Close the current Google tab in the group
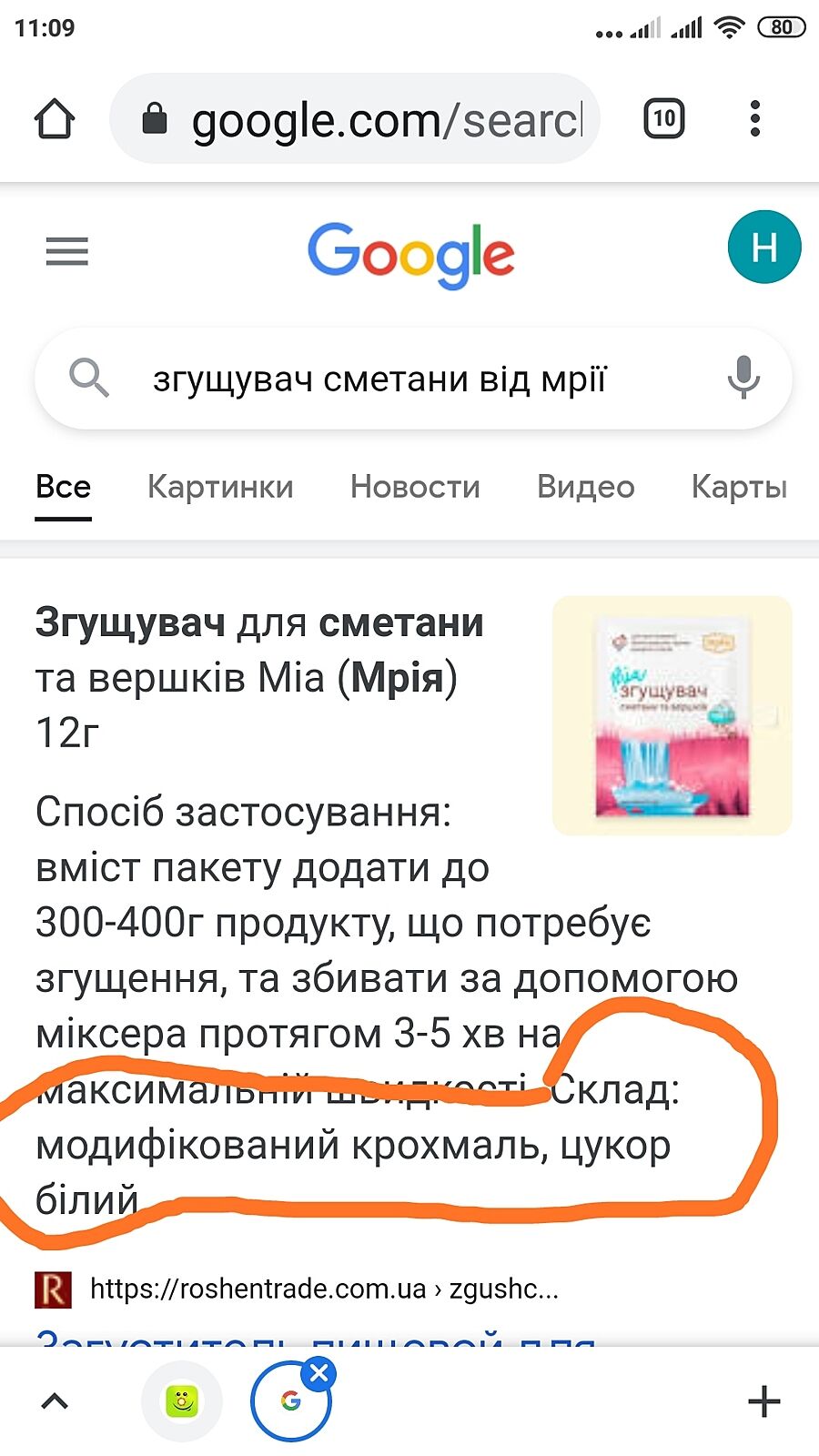 click(318, 1373)
